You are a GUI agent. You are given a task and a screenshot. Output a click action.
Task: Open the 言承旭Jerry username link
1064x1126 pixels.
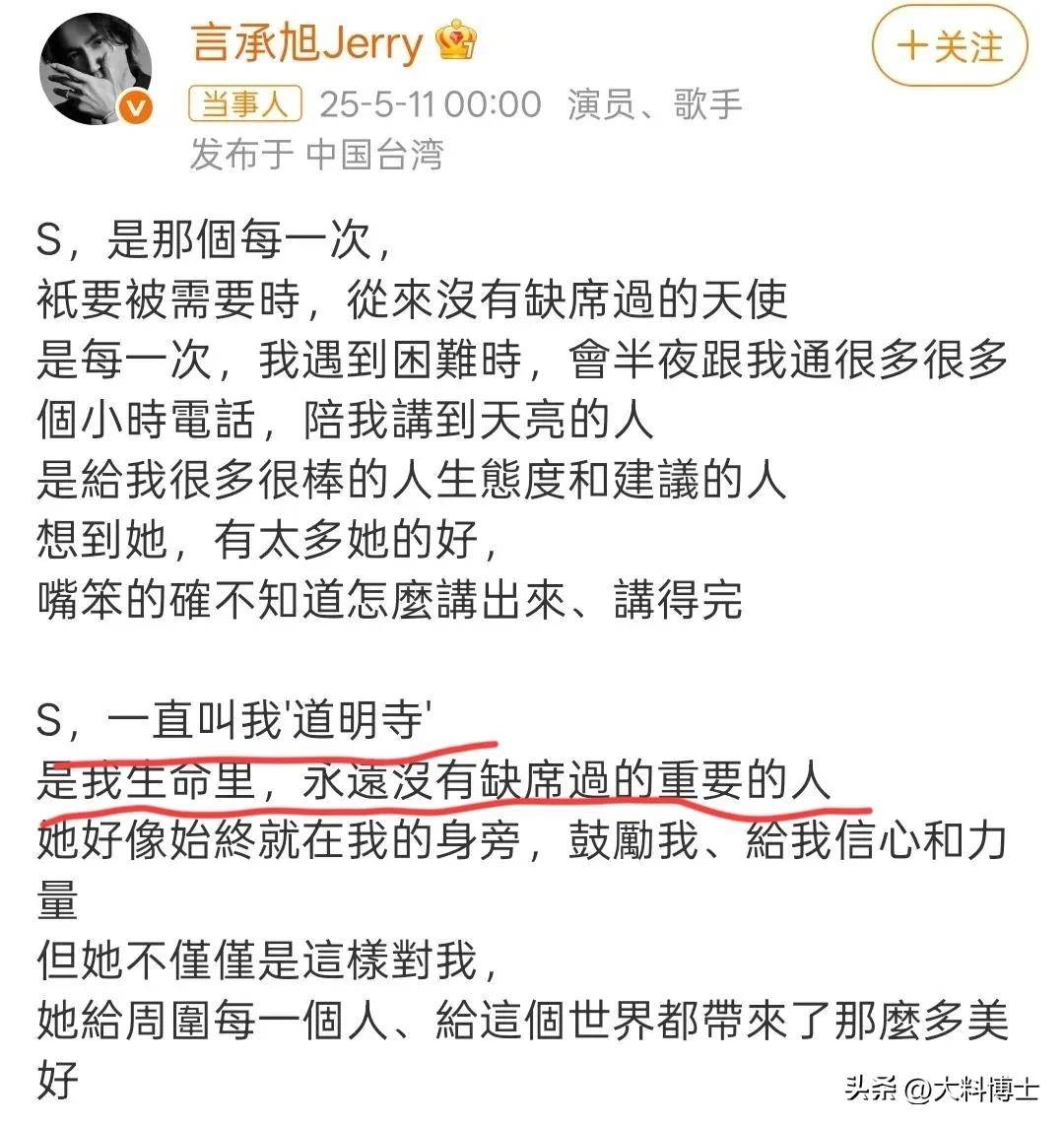coord(305,43)
